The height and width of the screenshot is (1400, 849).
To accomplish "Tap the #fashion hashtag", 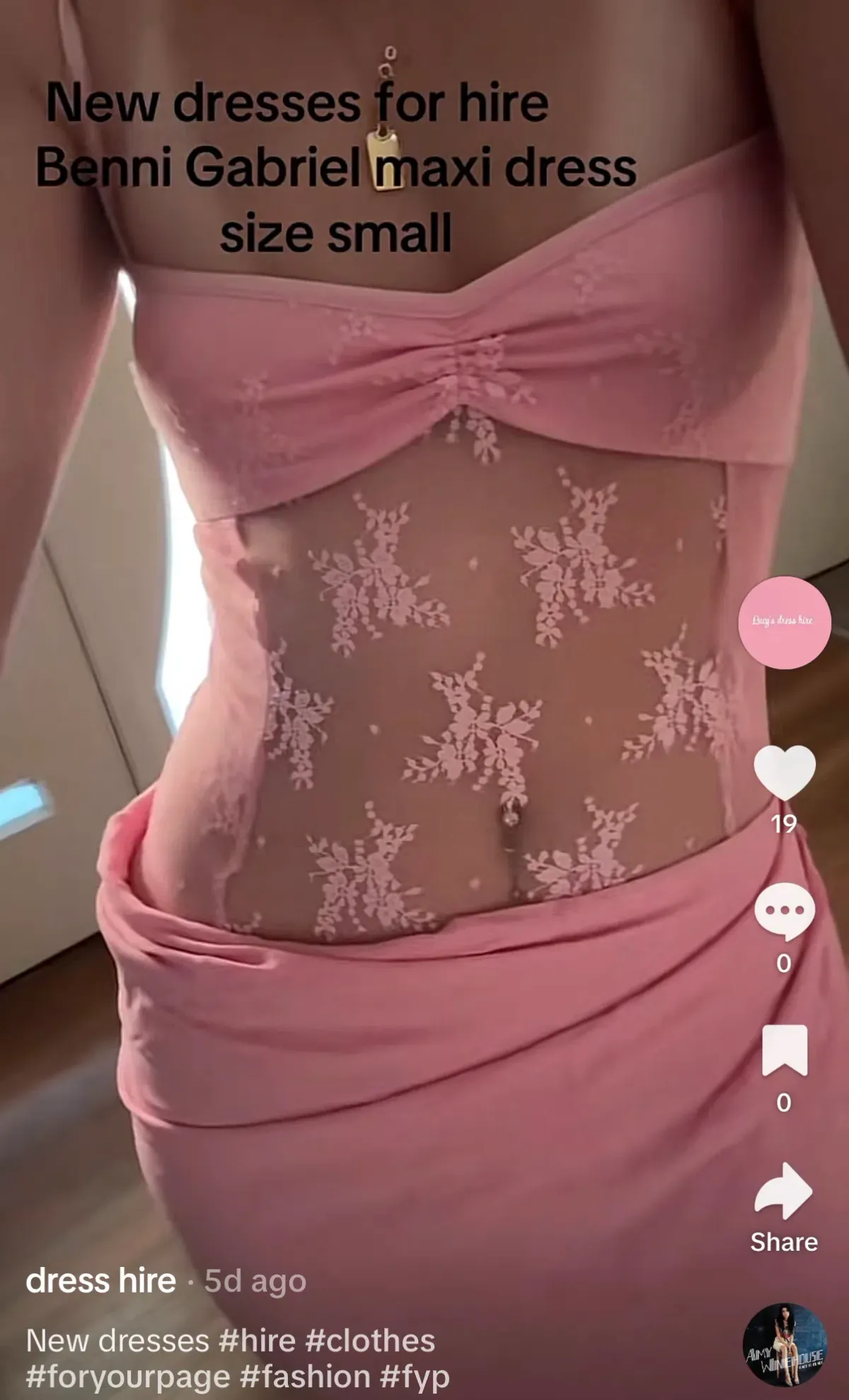I will (305, 1377).
